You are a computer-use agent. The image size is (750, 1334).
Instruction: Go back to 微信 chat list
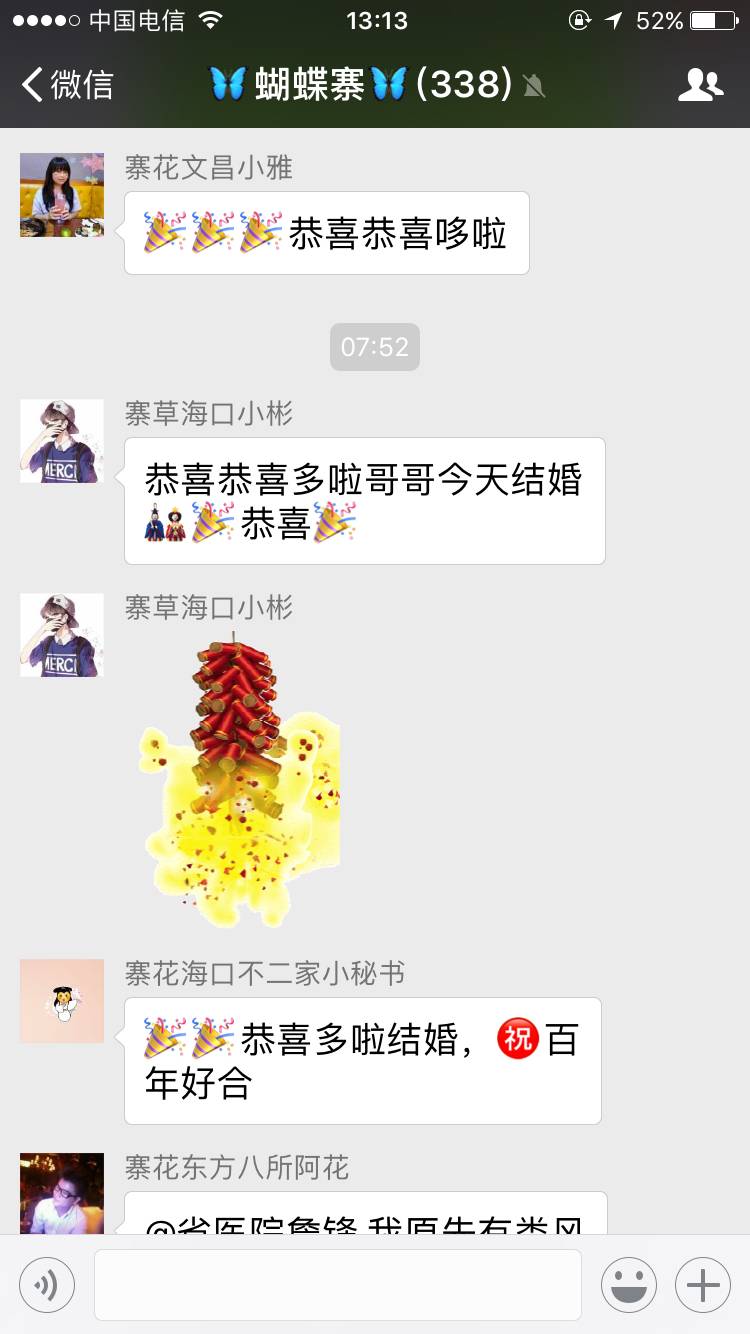[68, 85]
